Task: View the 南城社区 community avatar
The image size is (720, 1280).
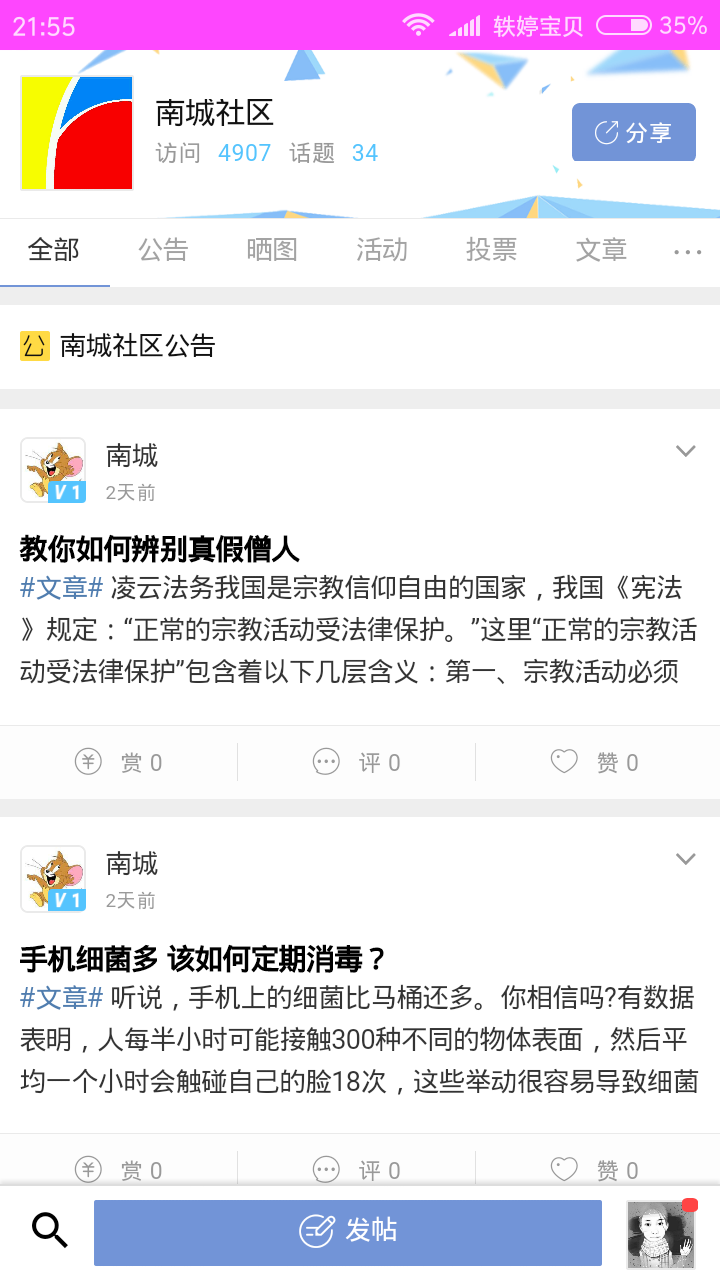Action: (x=77, y=133)
